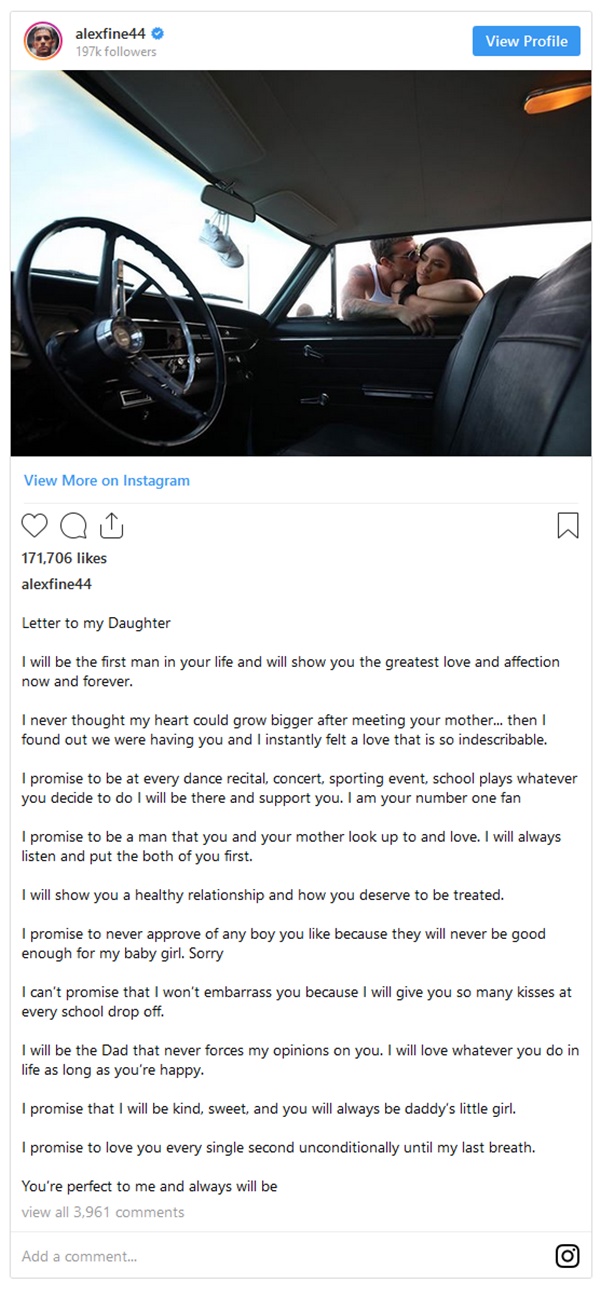
Task: Share this post
Action: point(111,525)
